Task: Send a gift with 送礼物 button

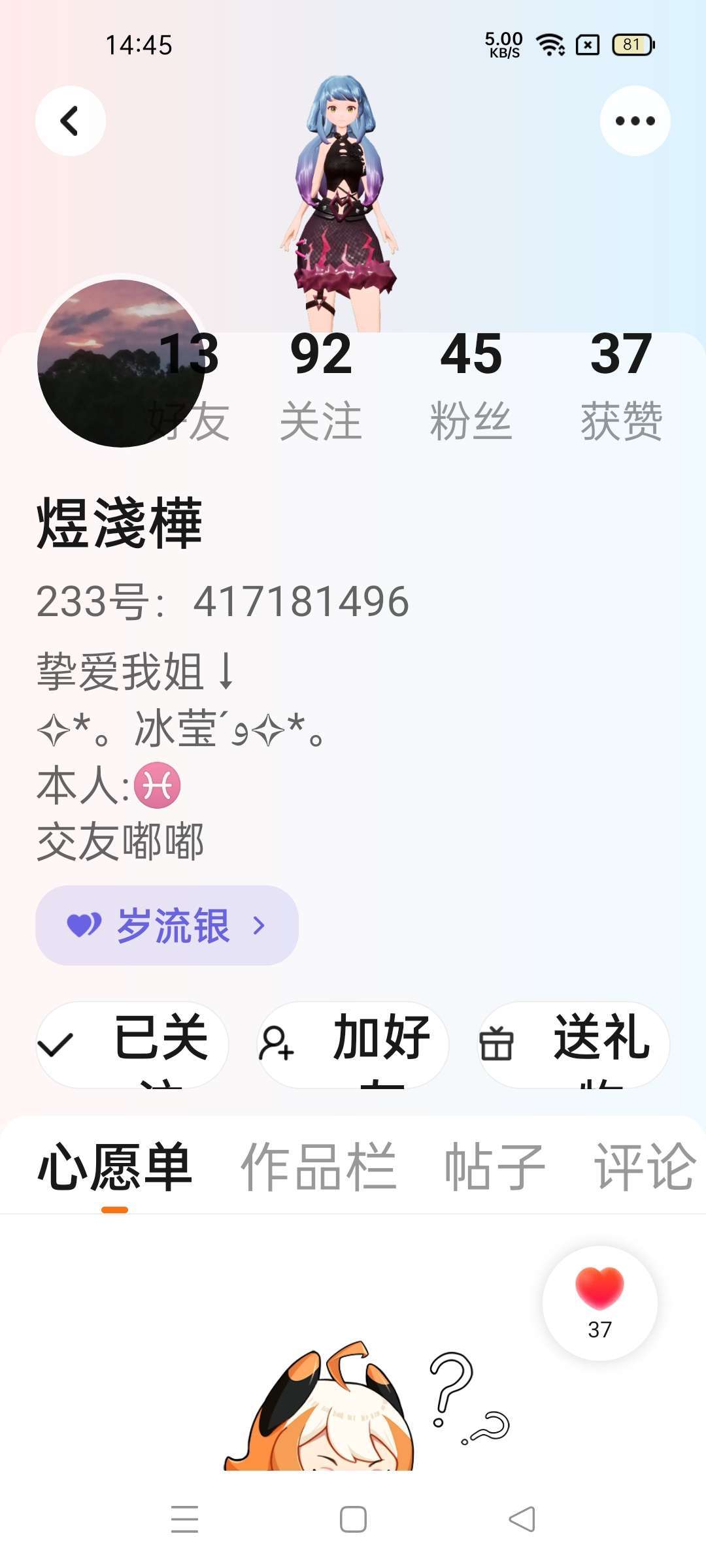Action: (x=573, y=1044)
